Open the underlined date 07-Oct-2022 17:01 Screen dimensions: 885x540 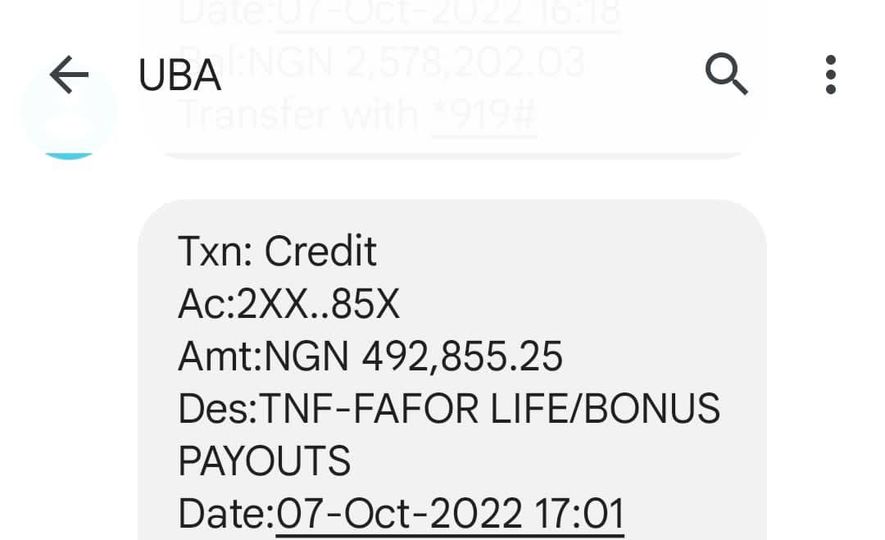tap(450, 514)
